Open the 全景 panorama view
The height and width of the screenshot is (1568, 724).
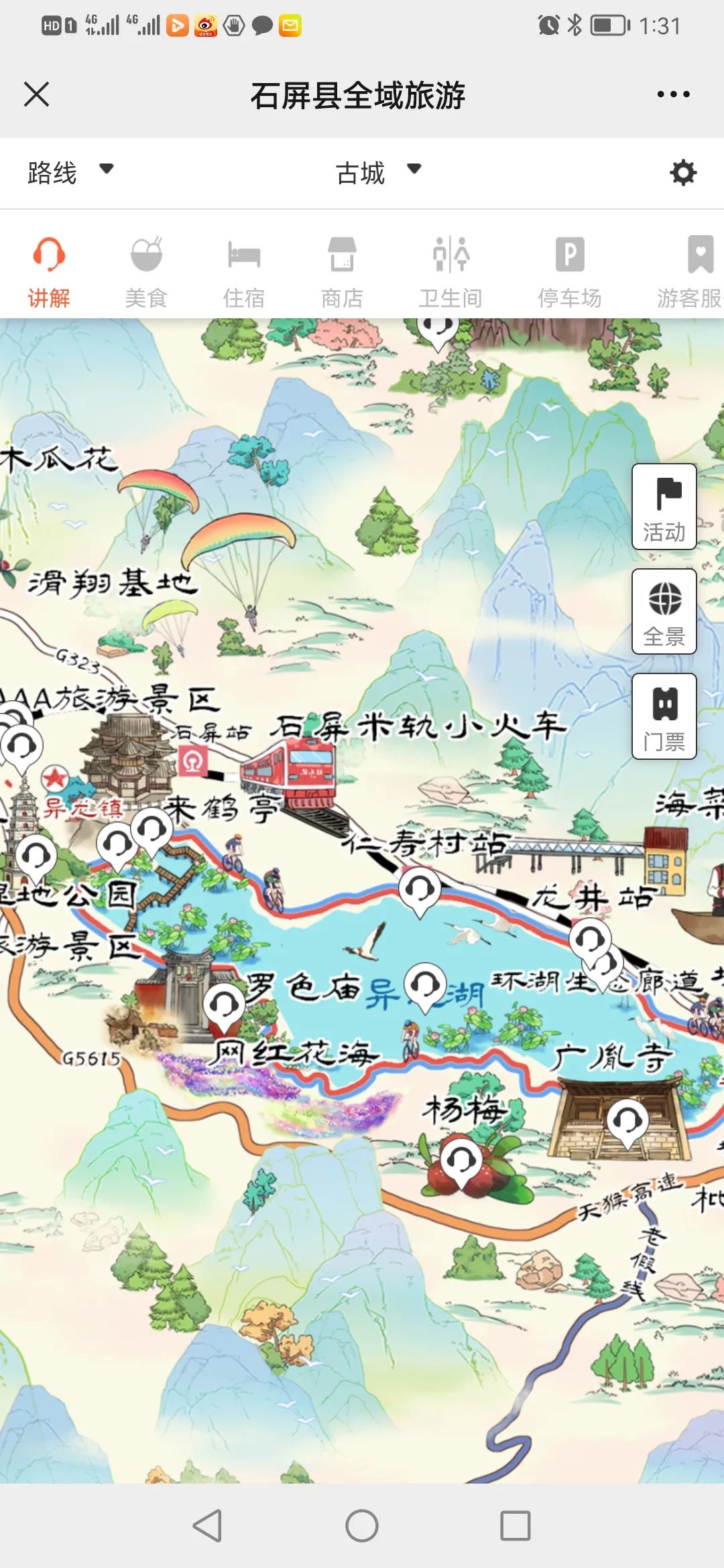tap(664, 612)
